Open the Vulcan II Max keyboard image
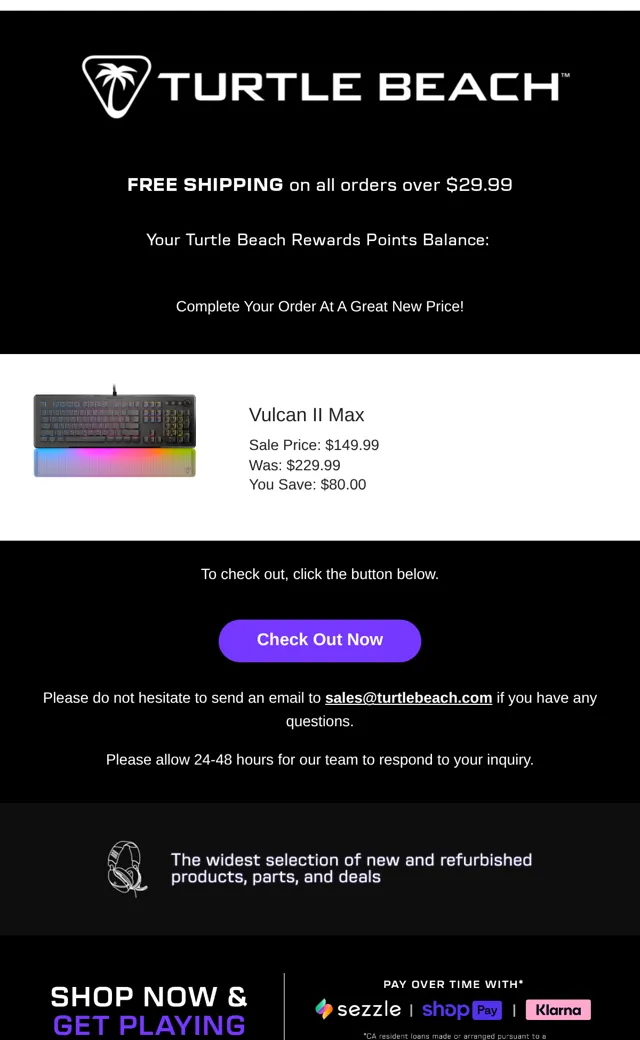This screenshot has height=1040, width=640. point(115,432)
